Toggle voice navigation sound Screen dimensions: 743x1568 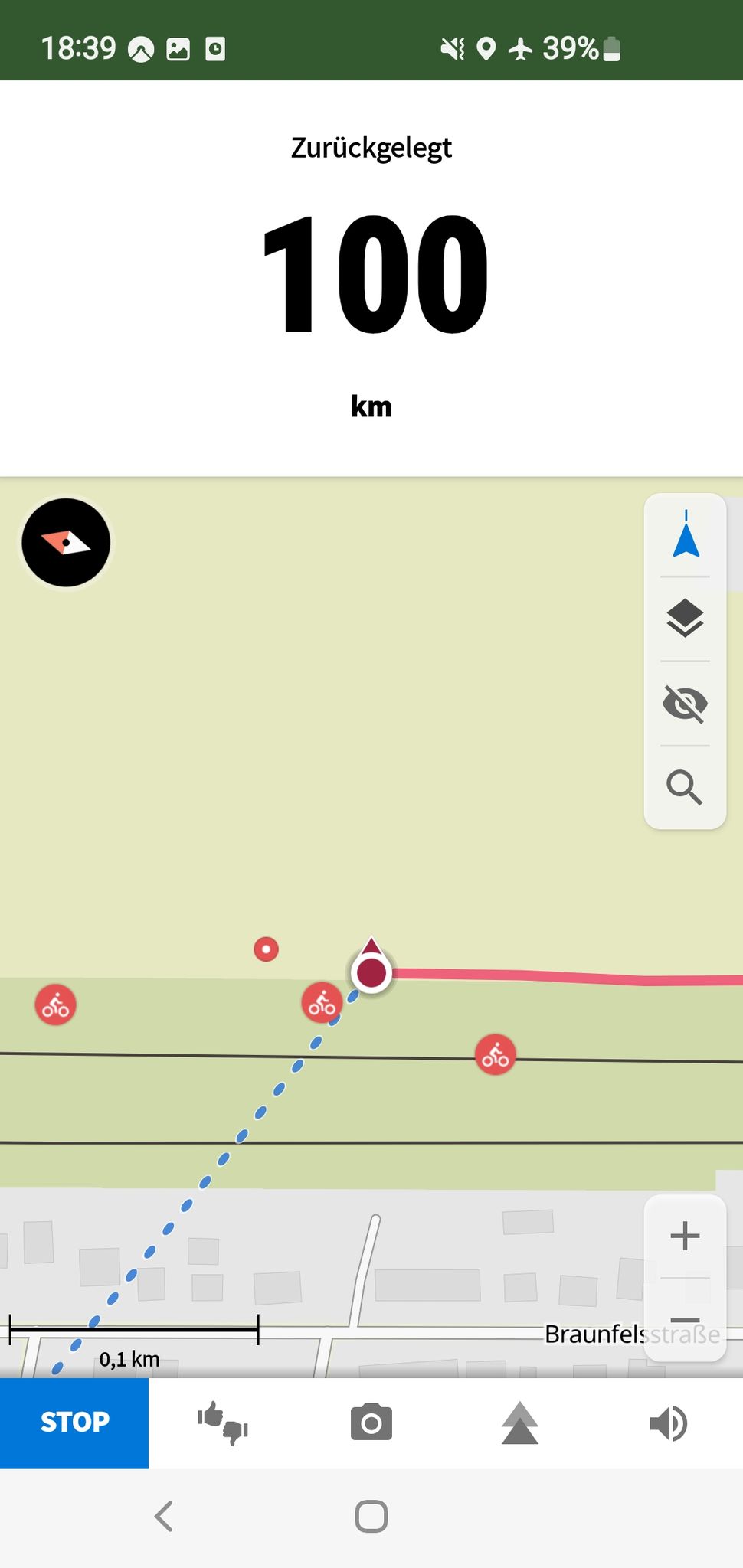668,1423
